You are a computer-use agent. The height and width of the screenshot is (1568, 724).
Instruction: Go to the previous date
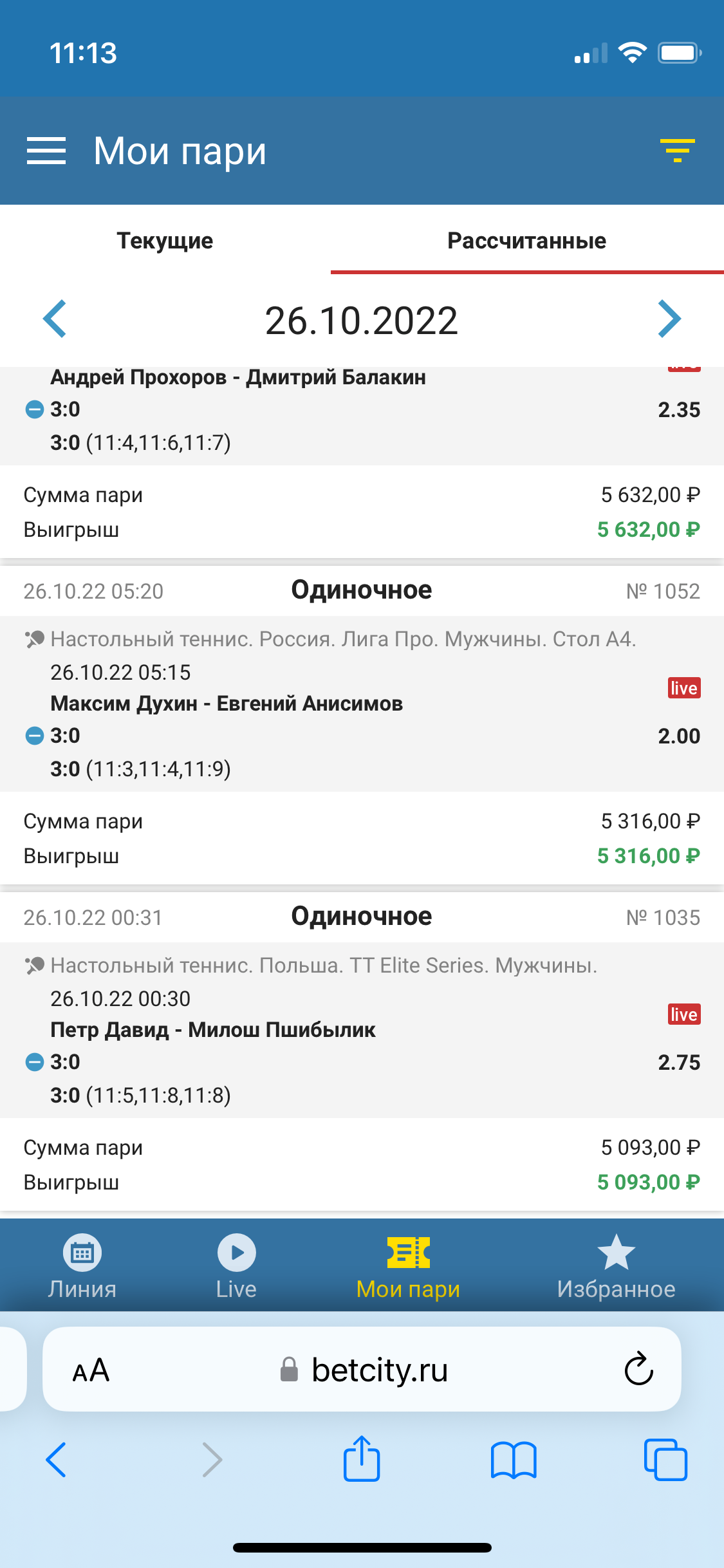(x=55, y=319)
